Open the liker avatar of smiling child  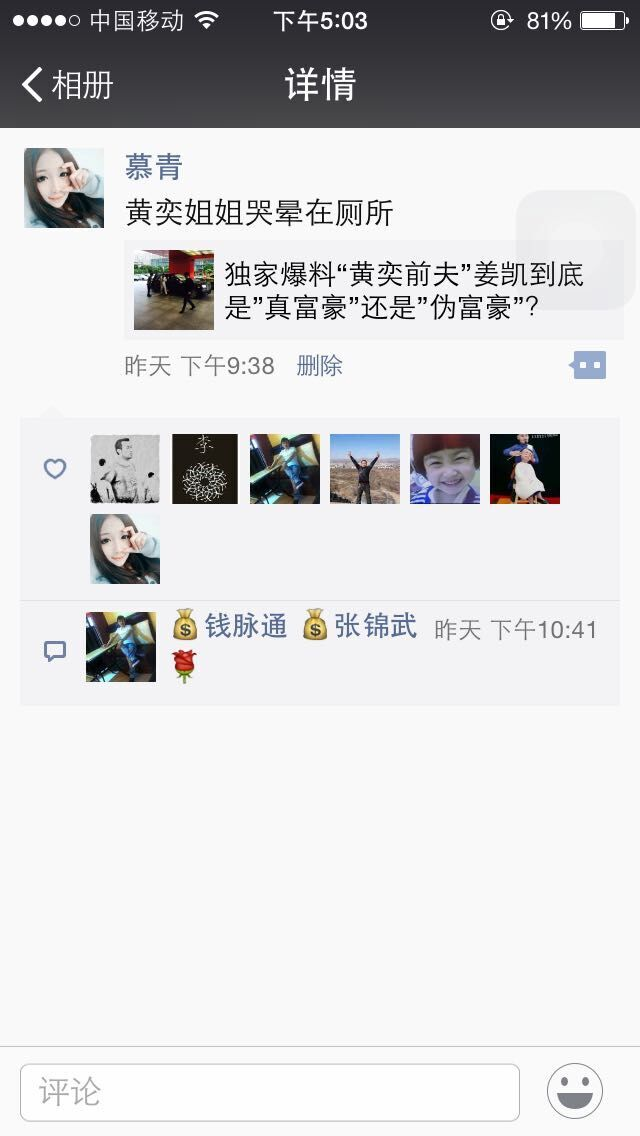445,469
